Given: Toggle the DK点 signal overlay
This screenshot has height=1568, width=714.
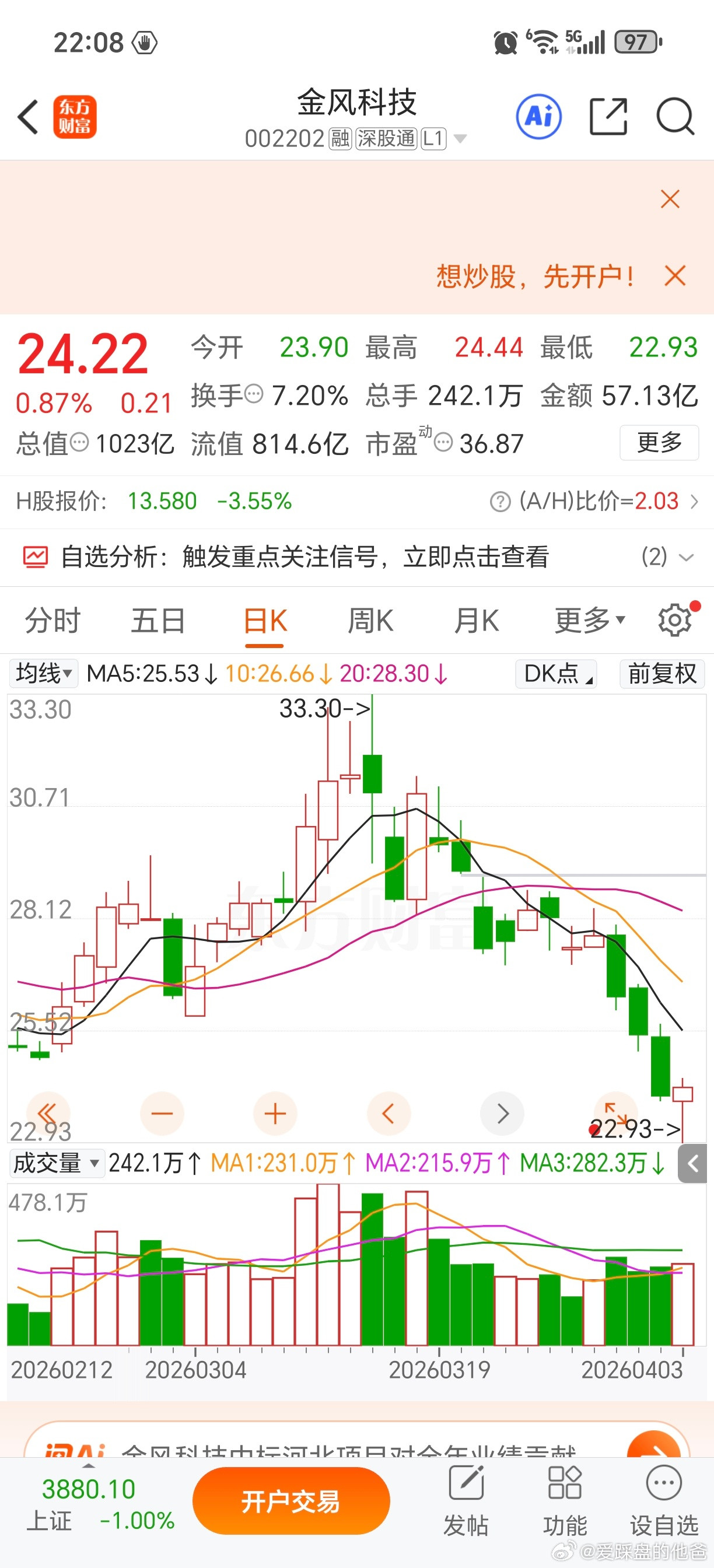Looking at the screenshot, I should (x=556, y=674).
